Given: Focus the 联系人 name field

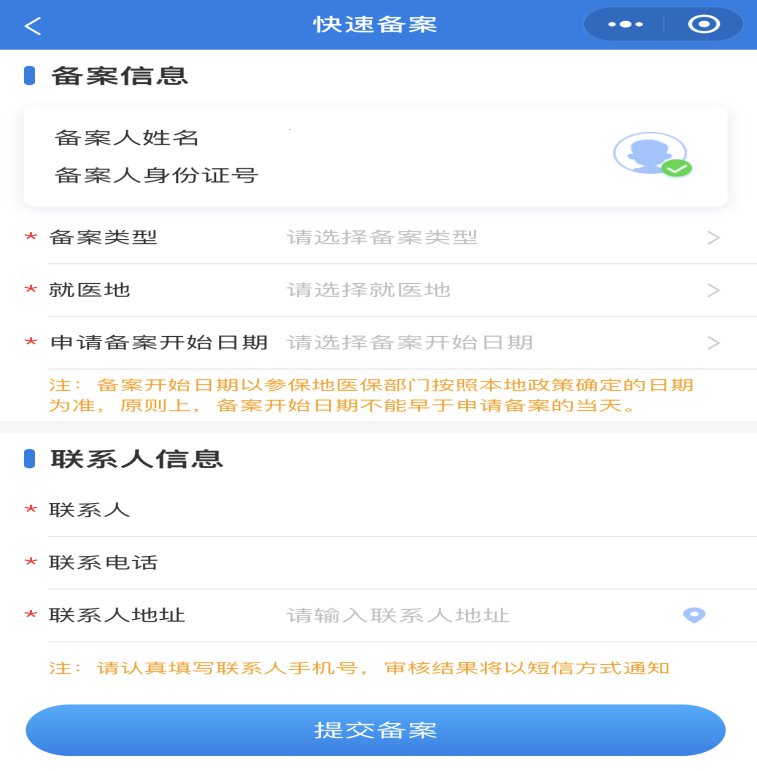Looking at the screenshot, I should point(480,510).
